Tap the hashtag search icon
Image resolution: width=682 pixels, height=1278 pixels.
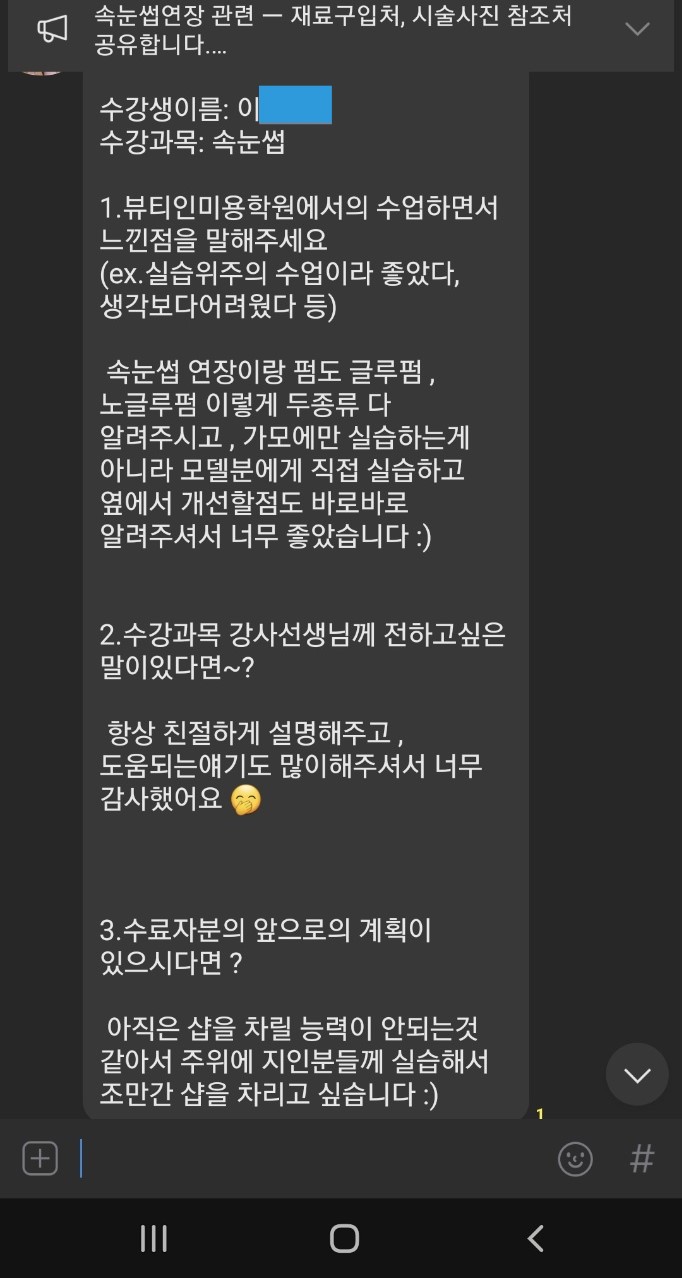(x=642, y=1159)
